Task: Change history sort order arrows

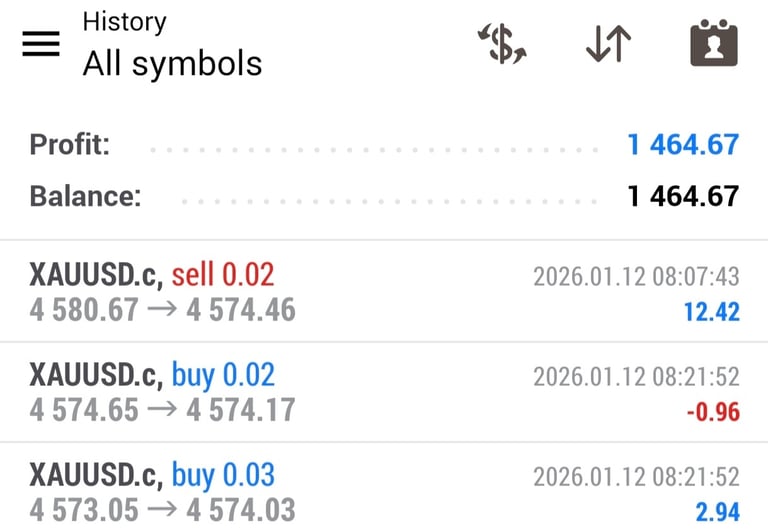Action: (609, 45)
